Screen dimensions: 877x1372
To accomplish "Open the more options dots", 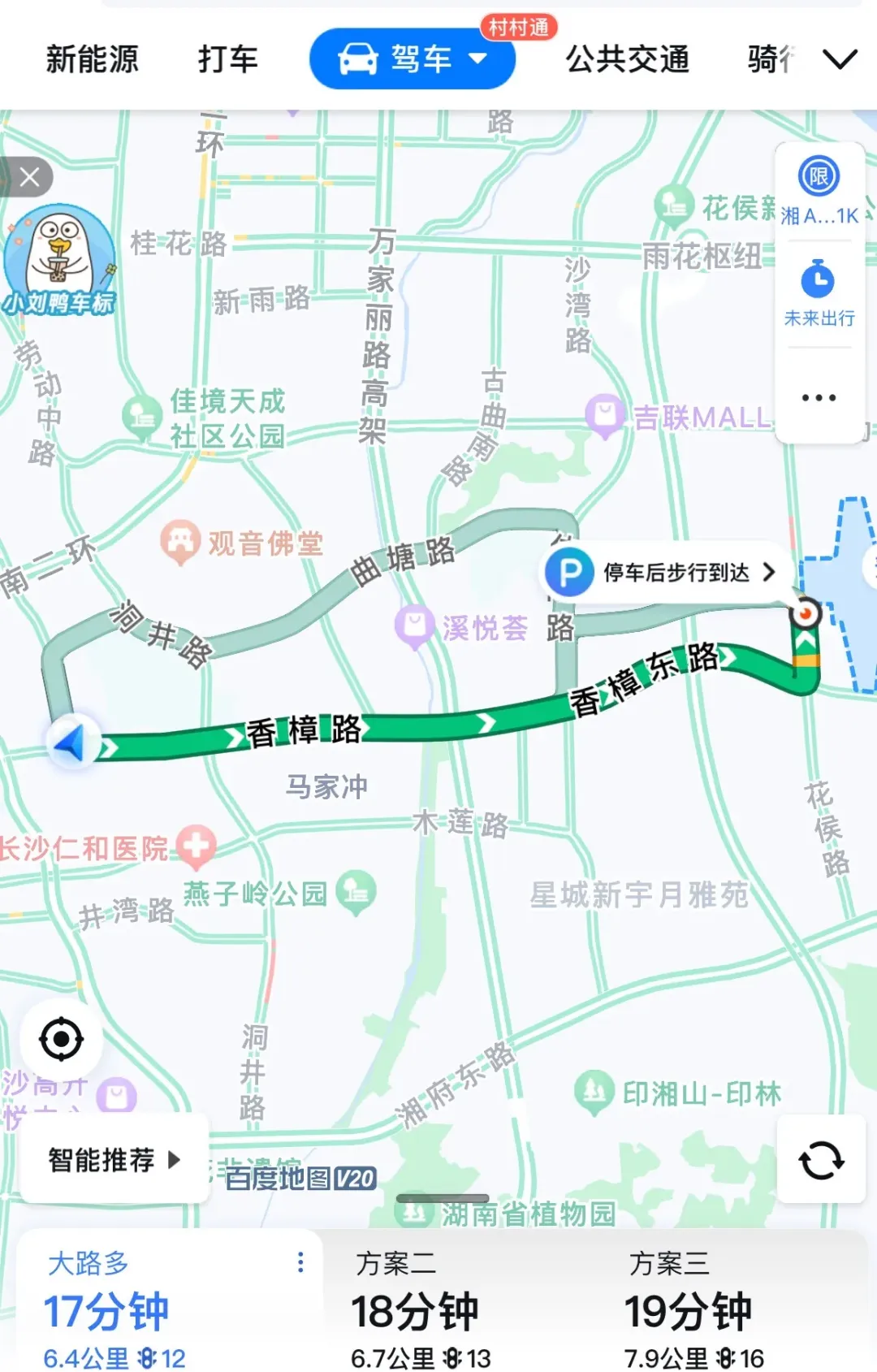I will [x=819, y=398].
